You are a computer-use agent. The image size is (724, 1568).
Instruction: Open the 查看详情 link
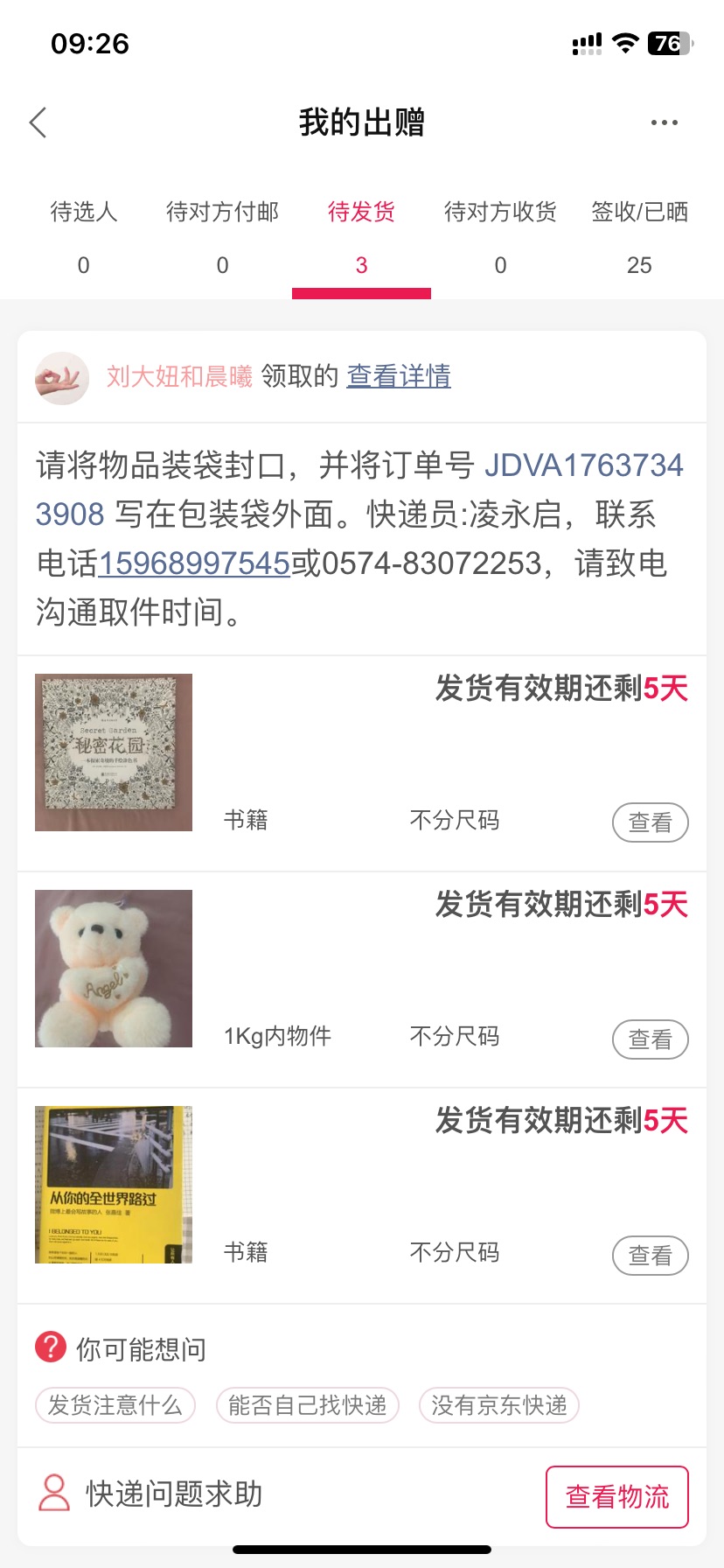pyautogui.click(x=399, y=376)
